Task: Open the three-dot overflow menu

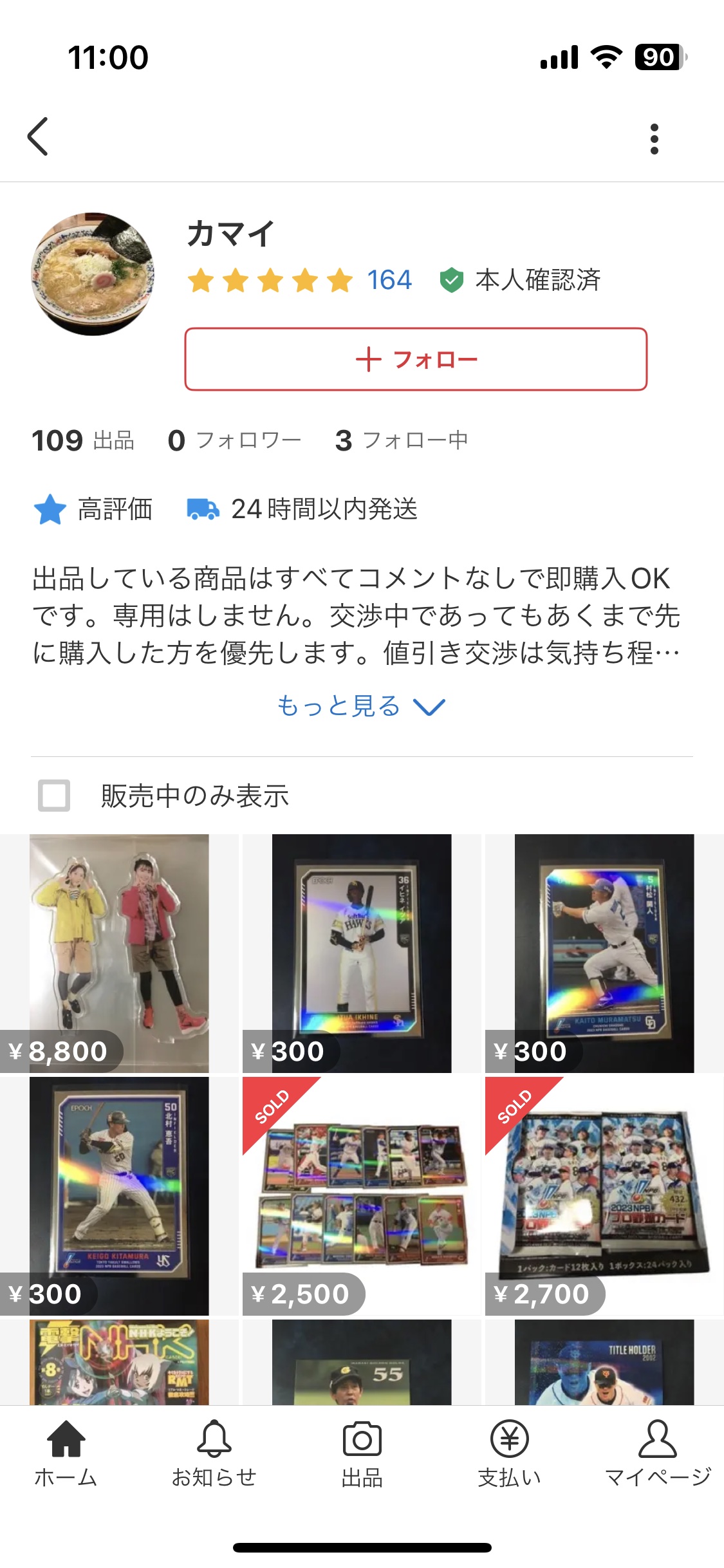Action: point(654,139)
